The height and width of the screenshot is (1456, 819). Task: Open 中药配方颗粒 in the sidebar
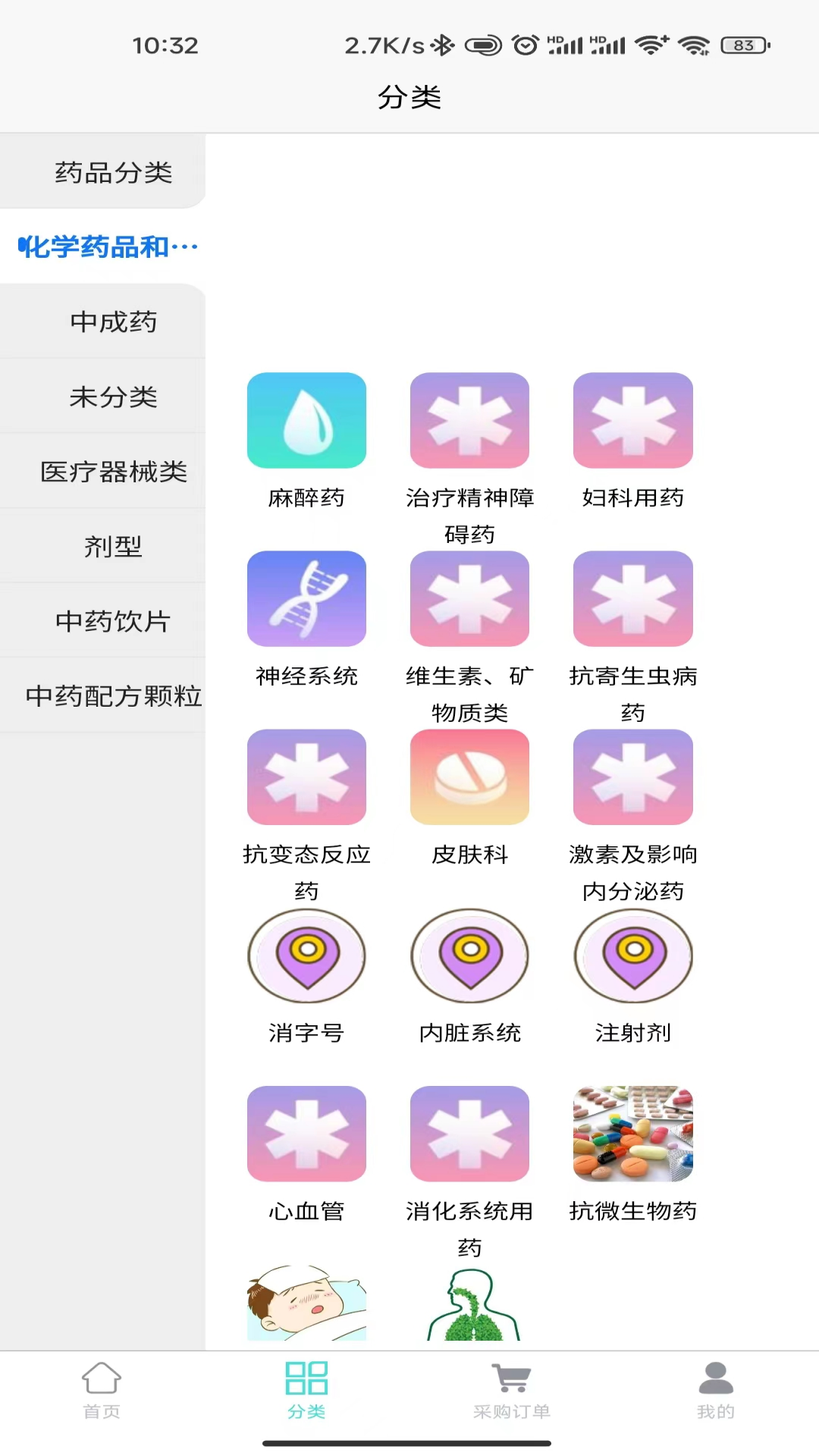(113, 695)
